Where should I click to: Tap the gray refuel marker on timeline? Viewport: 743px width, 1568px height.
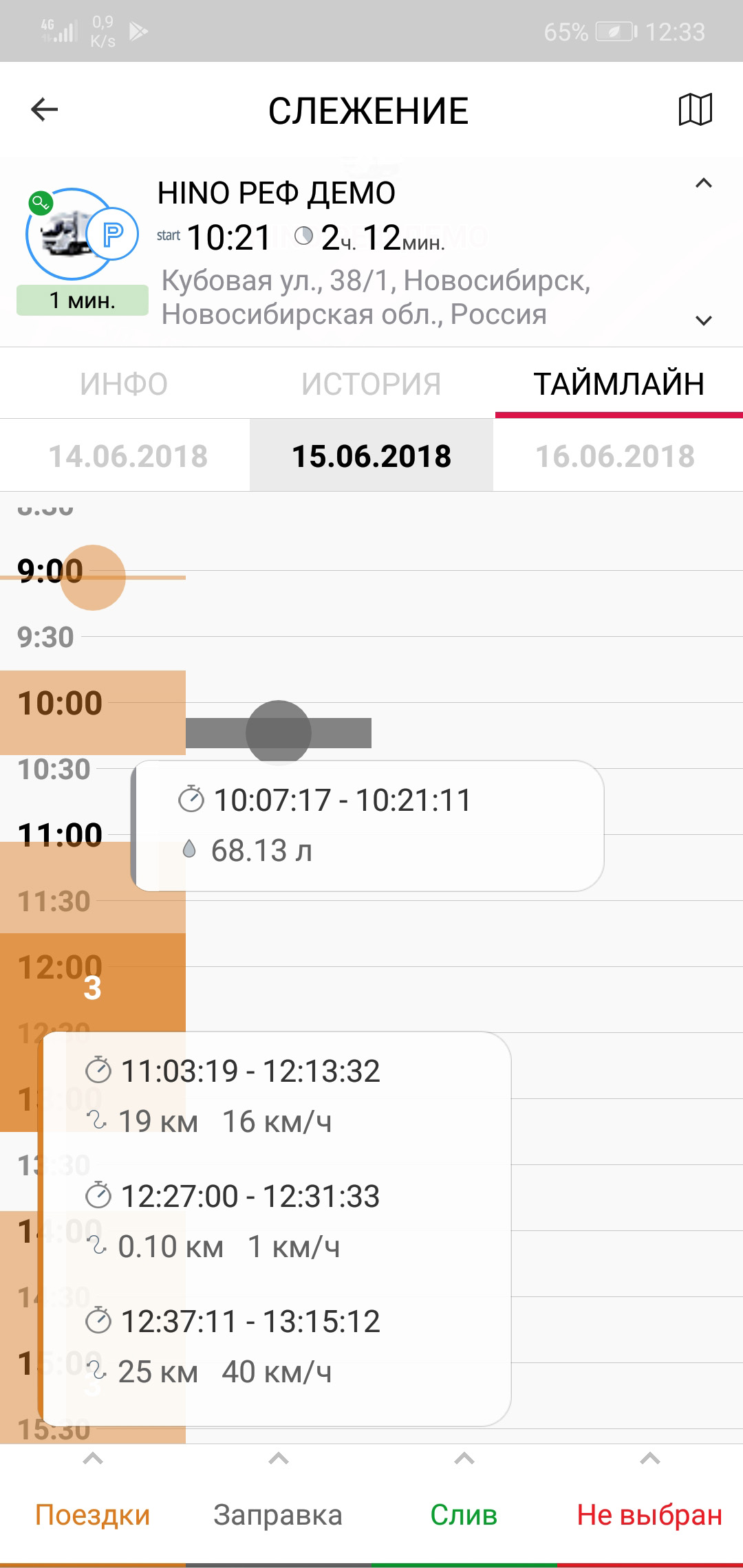279,732
